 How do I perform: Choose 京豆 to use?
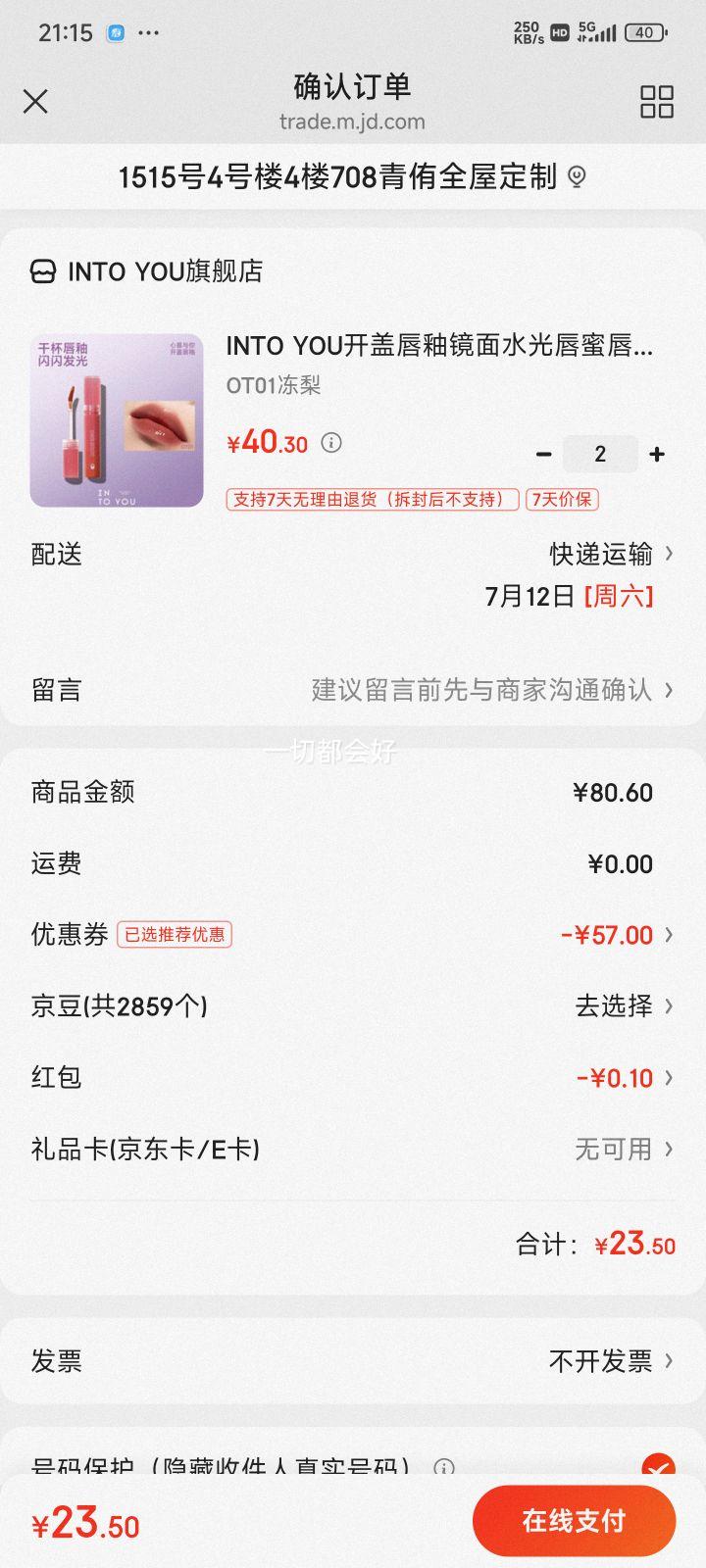(352, 1006)
